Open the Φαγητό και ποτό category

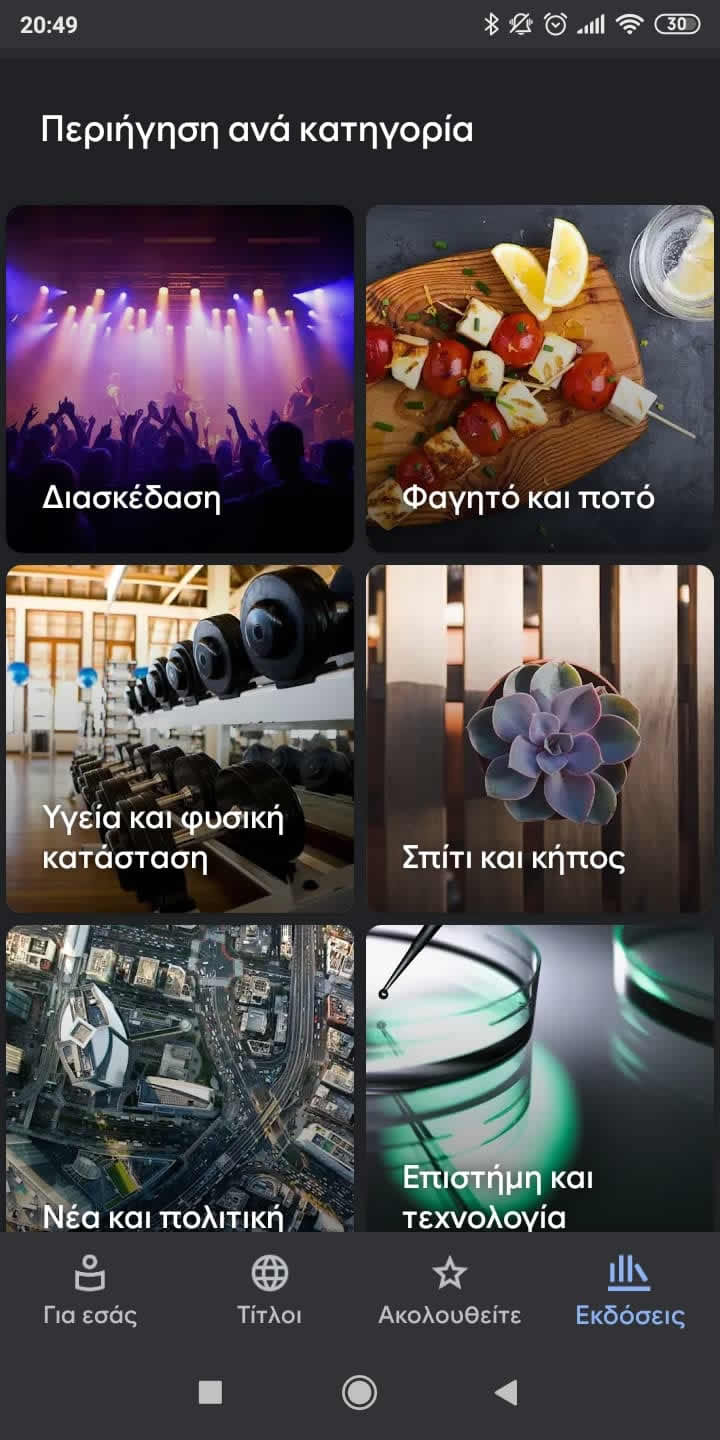click(540, 378)
